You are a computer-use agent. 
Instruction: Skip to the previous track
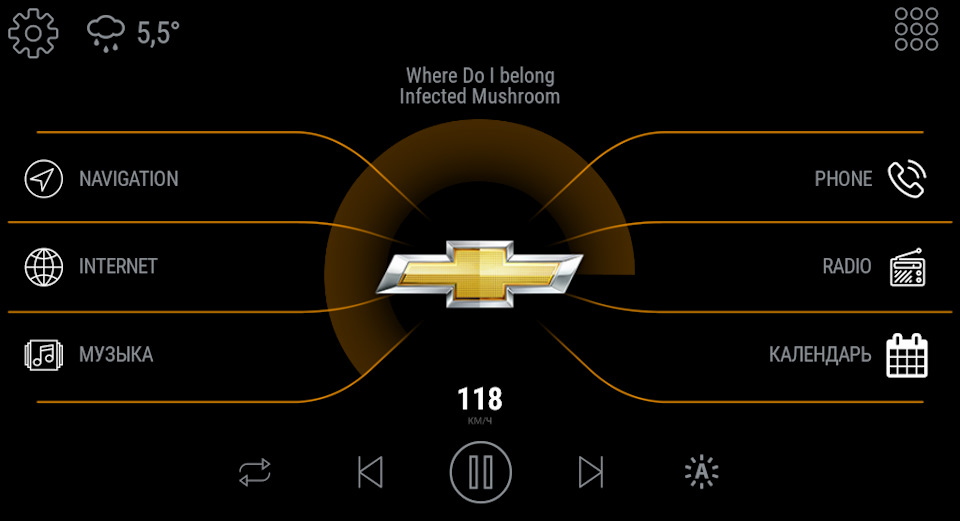(370, 471)
